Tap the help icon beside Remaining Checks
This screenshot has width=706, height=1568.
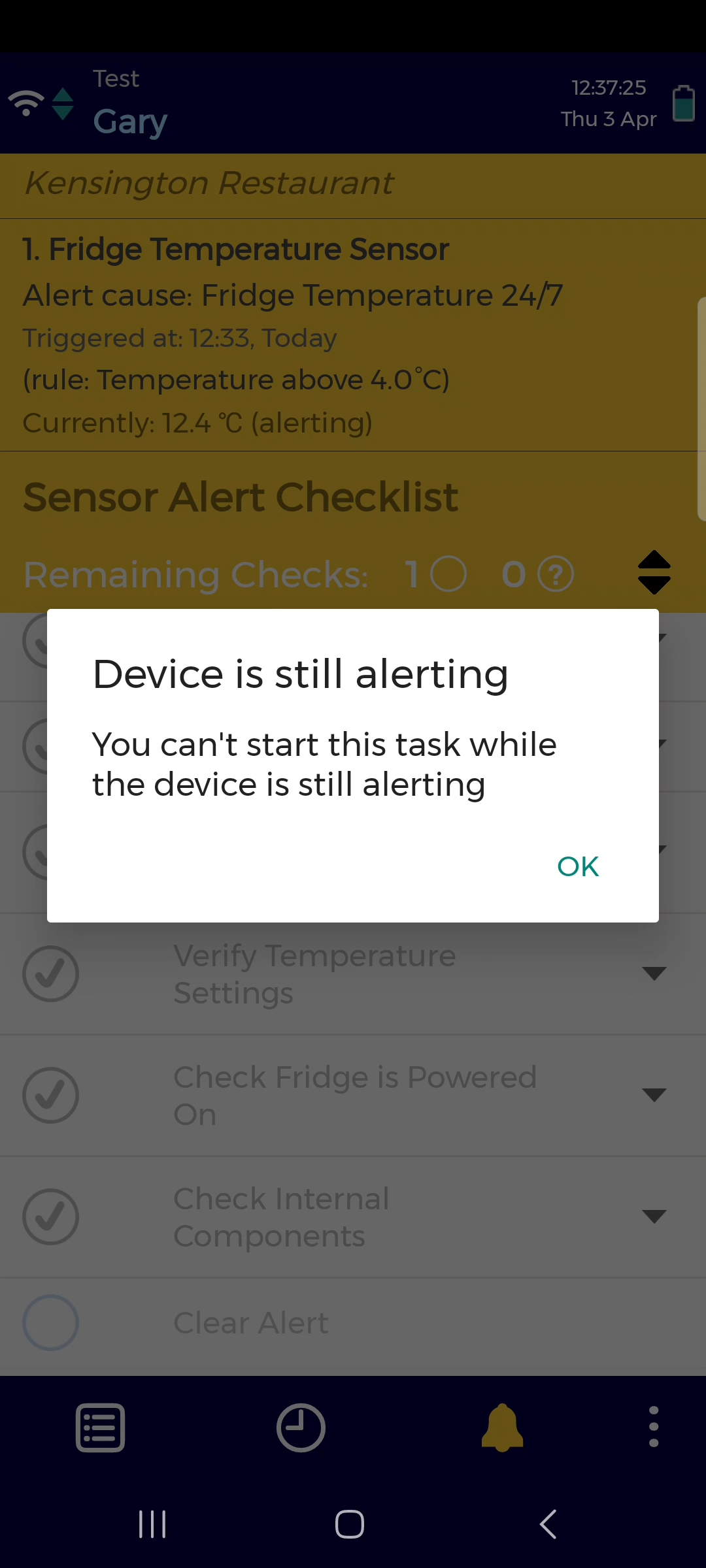[555, 574]
